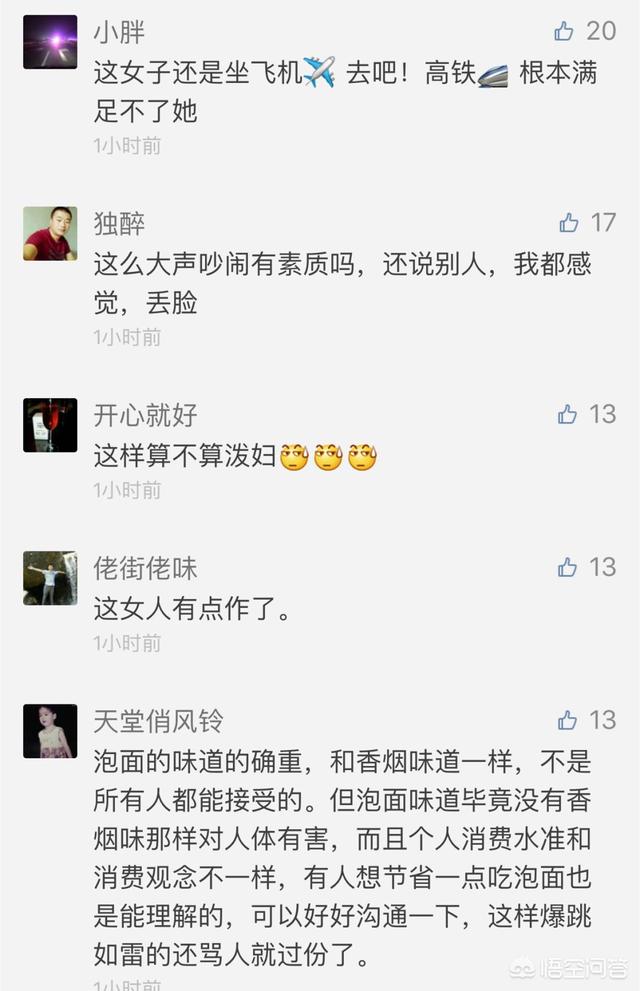Image resolution: width=640 pixels, height=991 pixels.
Task: Open the username 独醉
Action: click(x=119, y=222)
